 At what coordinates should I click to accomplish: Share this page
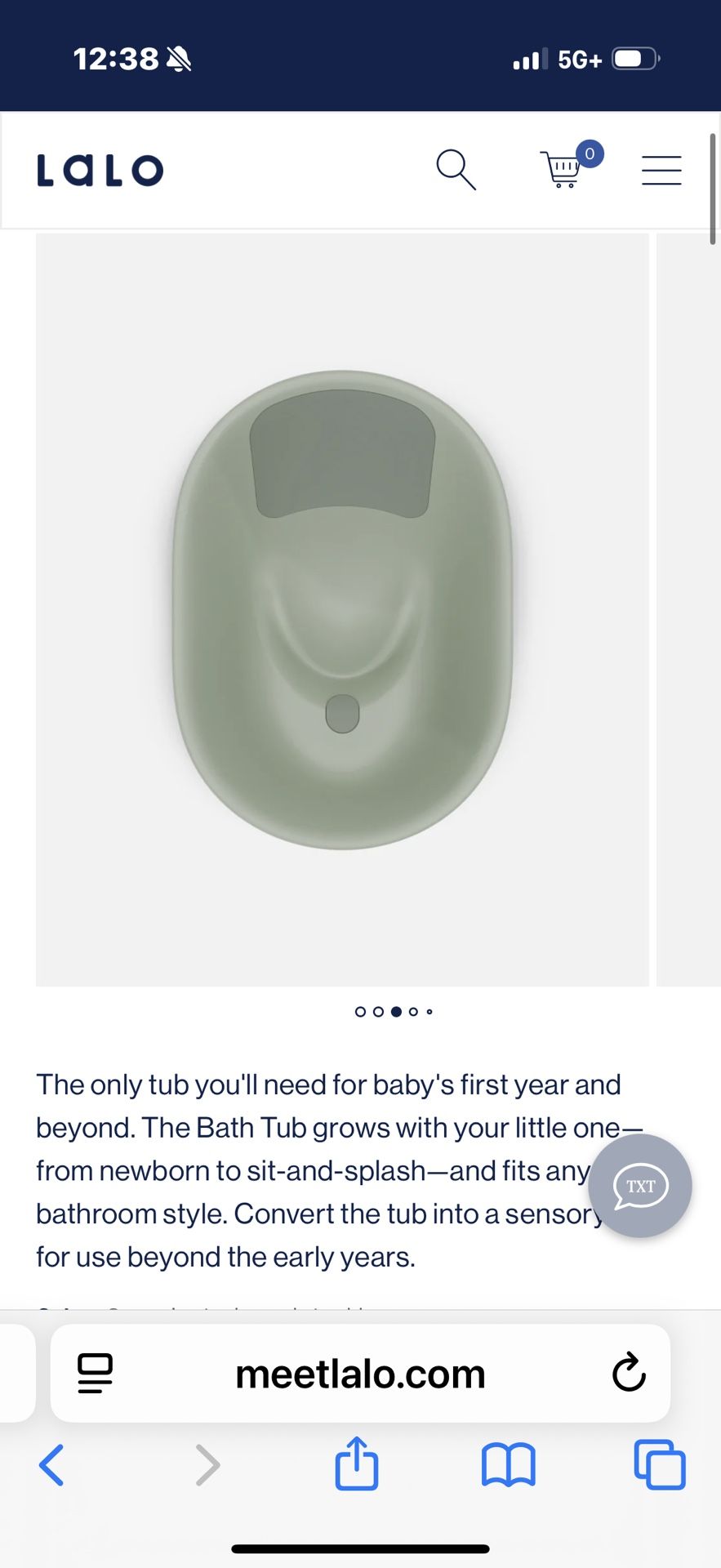(x=357, y=1463)
